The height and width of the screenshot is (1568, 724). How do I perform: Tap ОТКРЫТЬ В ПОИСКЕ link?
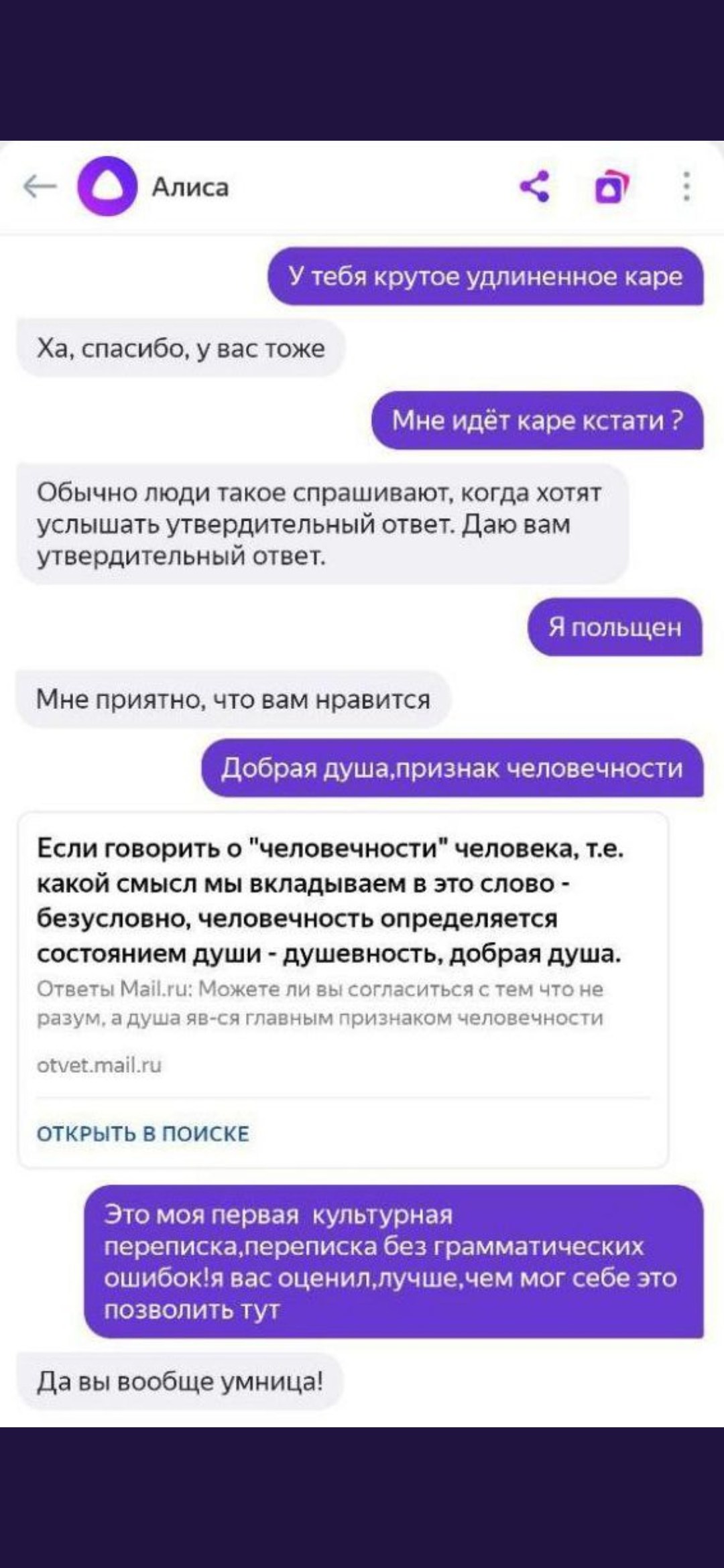143,1133
